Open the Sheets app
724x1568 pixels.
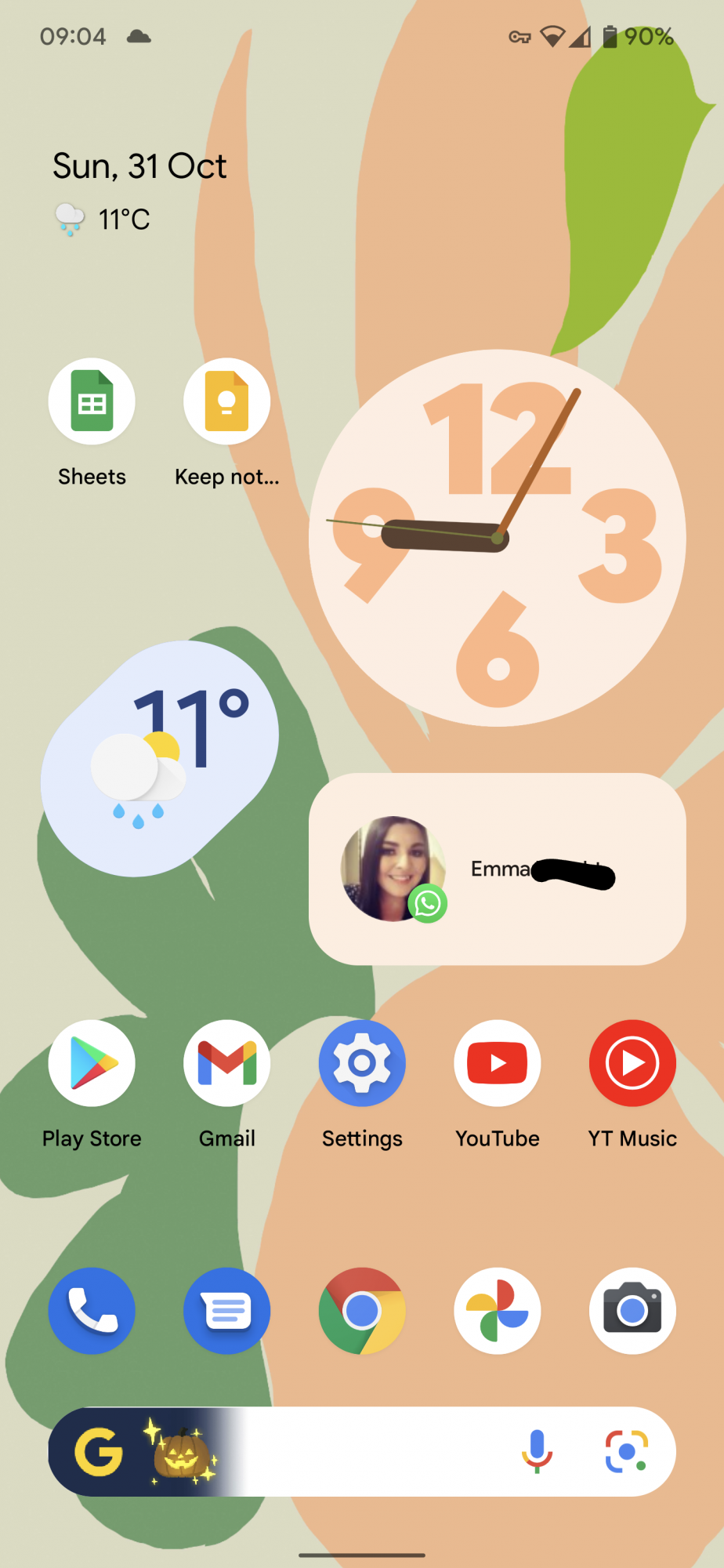(x=92, y=402)
